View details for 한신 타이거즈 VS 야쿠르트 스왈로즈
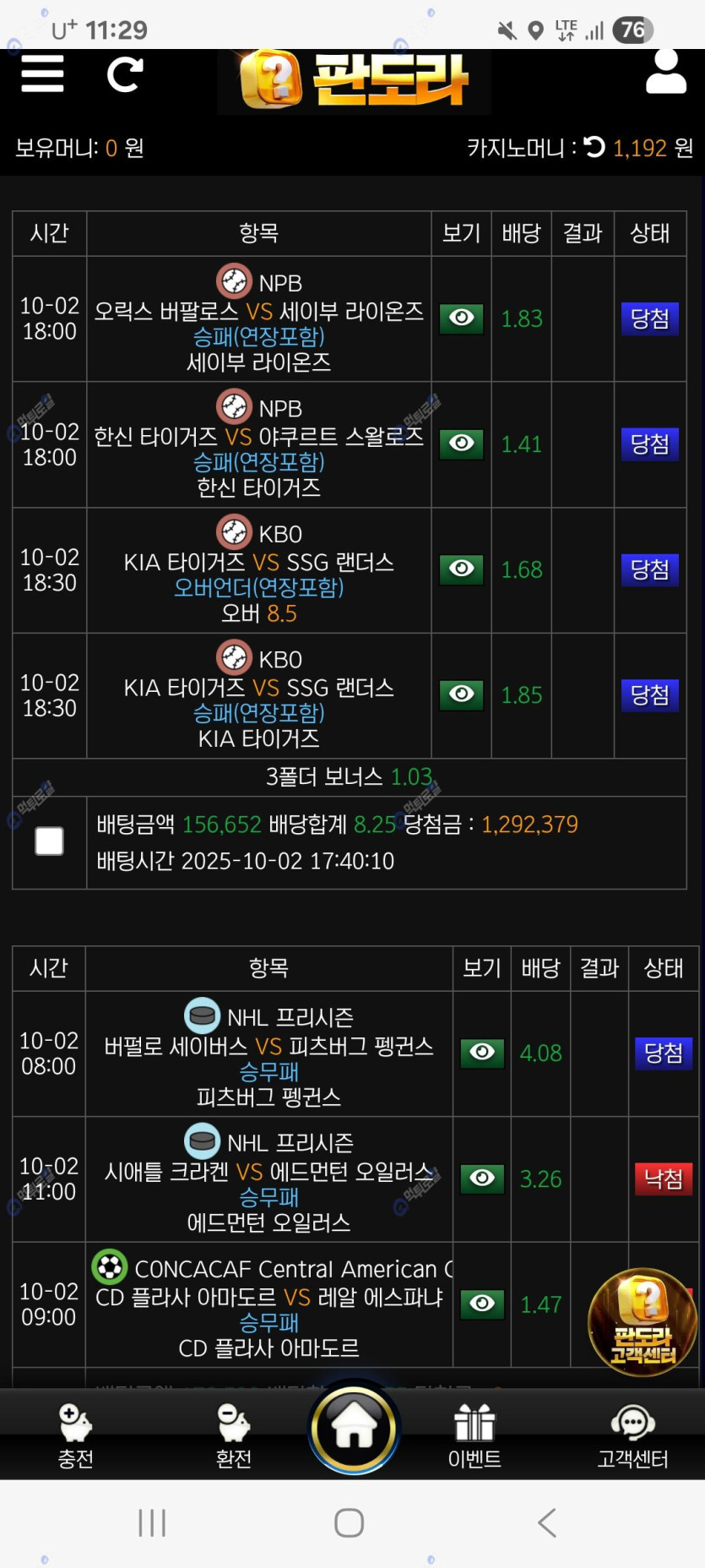 [462, 444]
